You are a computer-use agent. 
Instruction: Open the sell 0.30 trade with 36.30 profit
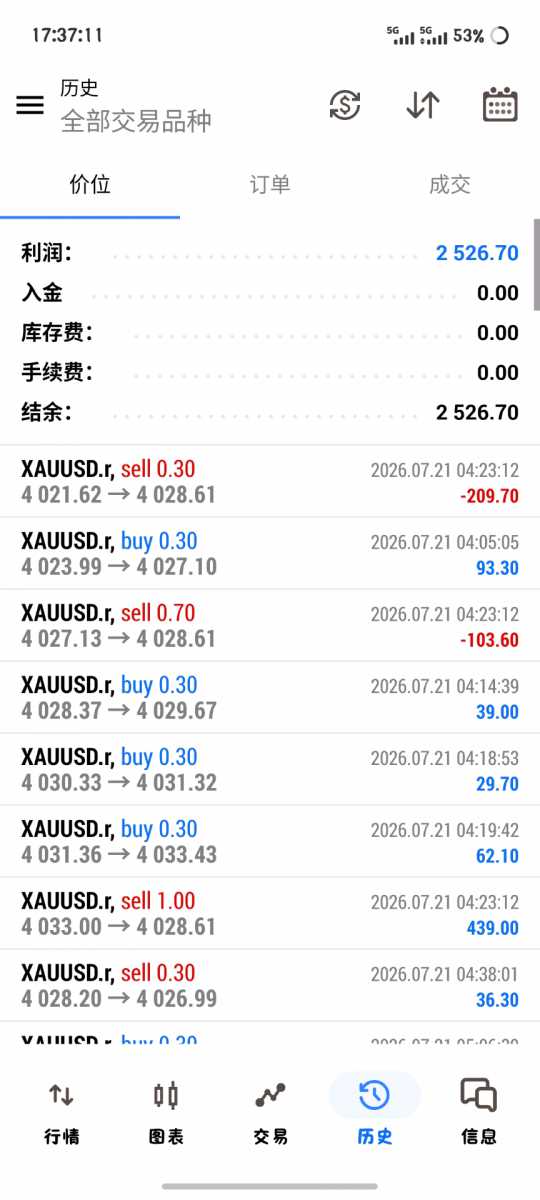point(270,985)
